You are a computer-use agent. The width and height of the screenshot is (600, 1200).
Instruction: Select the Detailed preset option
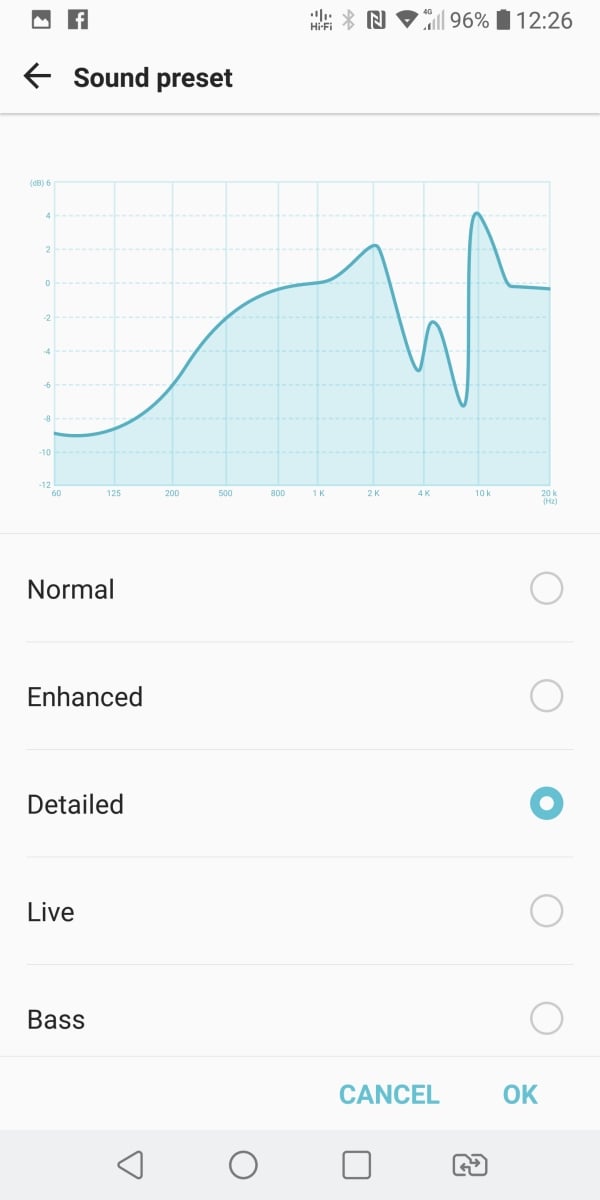click(x=300, y=803)
